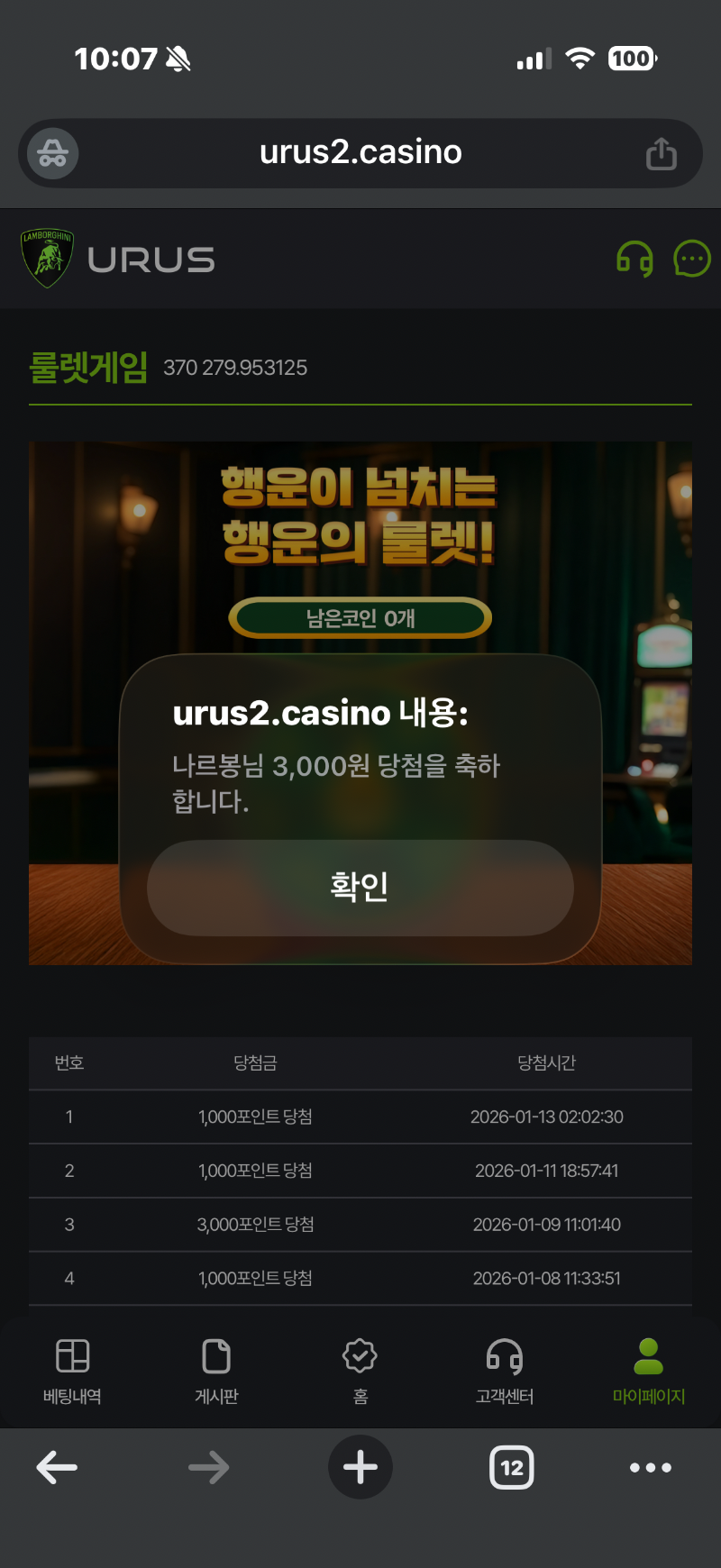Screen dimensions: 721x1568
Task: Tap the incognito icon in address bar
Action: [52, 154]
